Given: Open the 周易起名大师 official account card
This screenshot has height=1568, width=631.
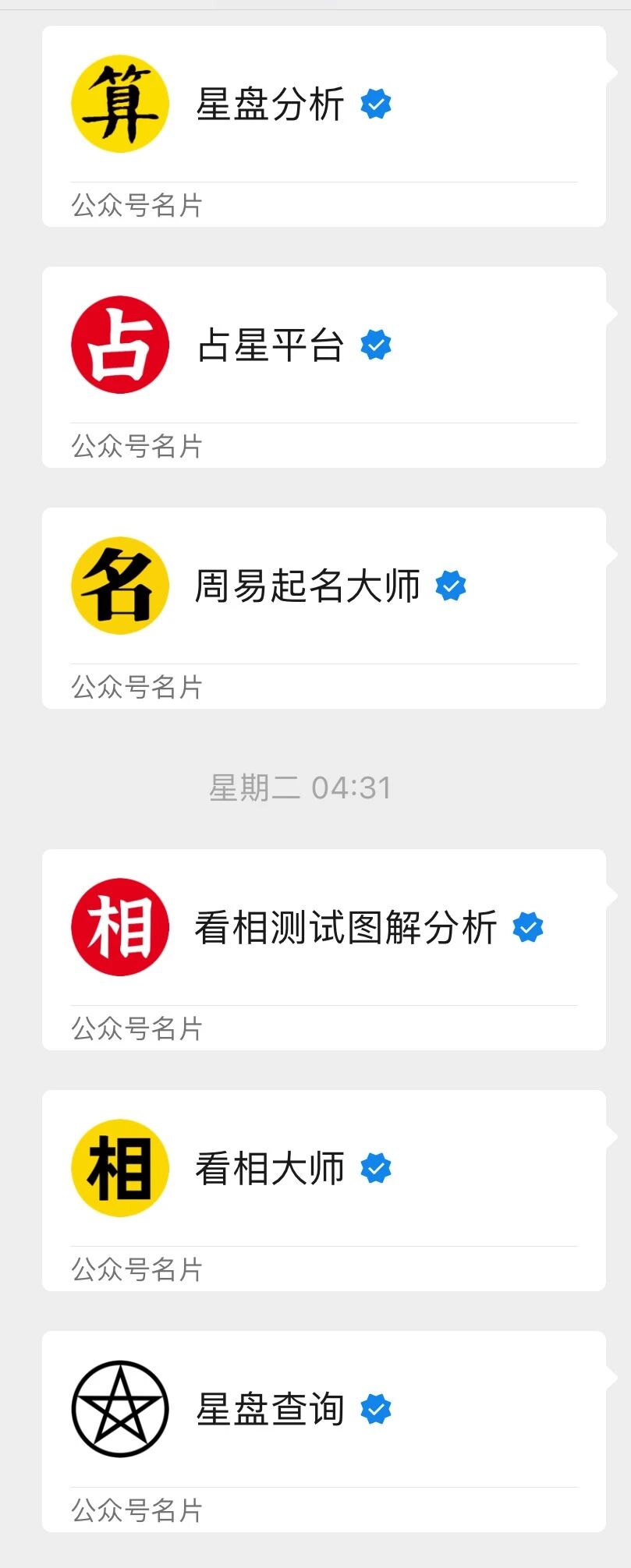Looking at the screenshot, I should coord(324,608).
